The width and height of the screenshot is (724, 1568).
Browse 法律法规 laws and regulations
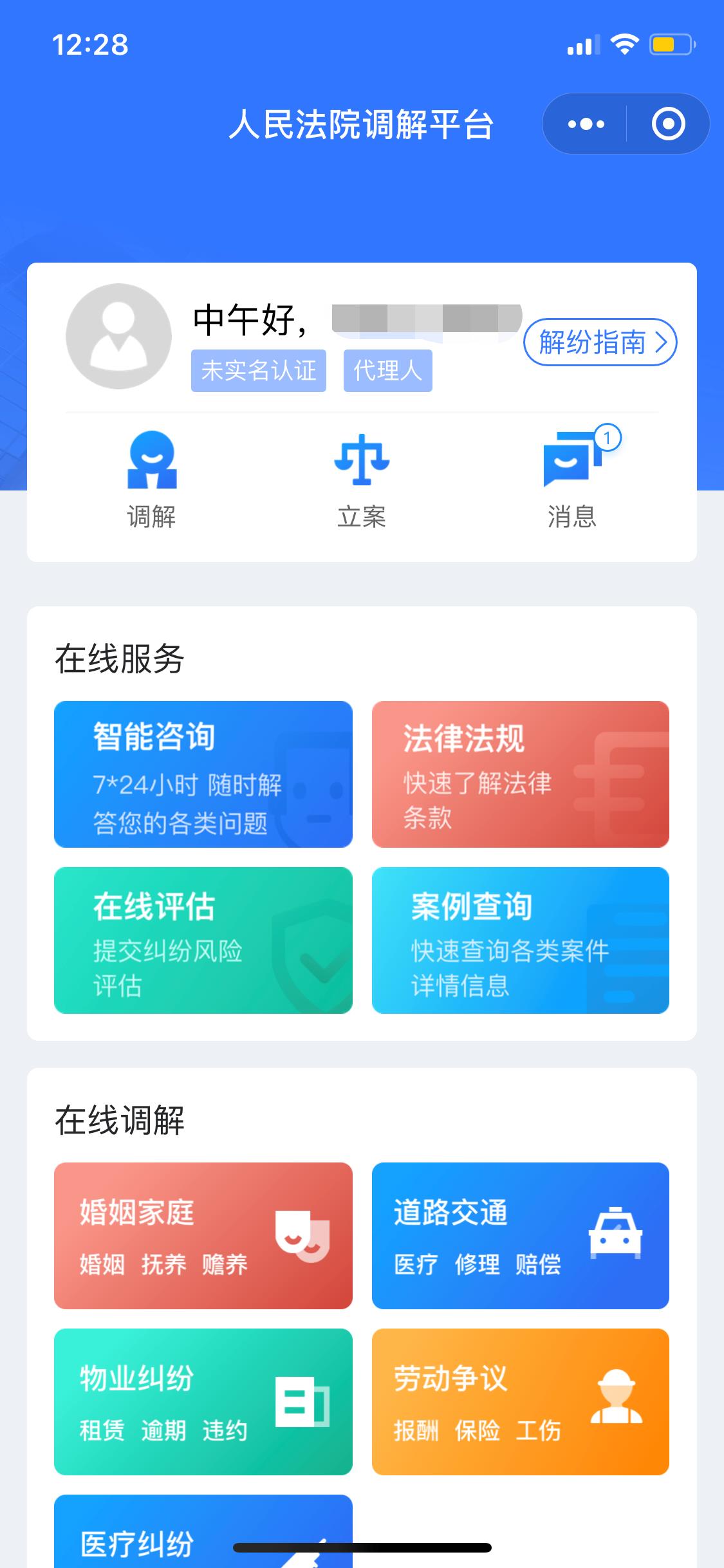pyautogui.click(x=520, y=774)
